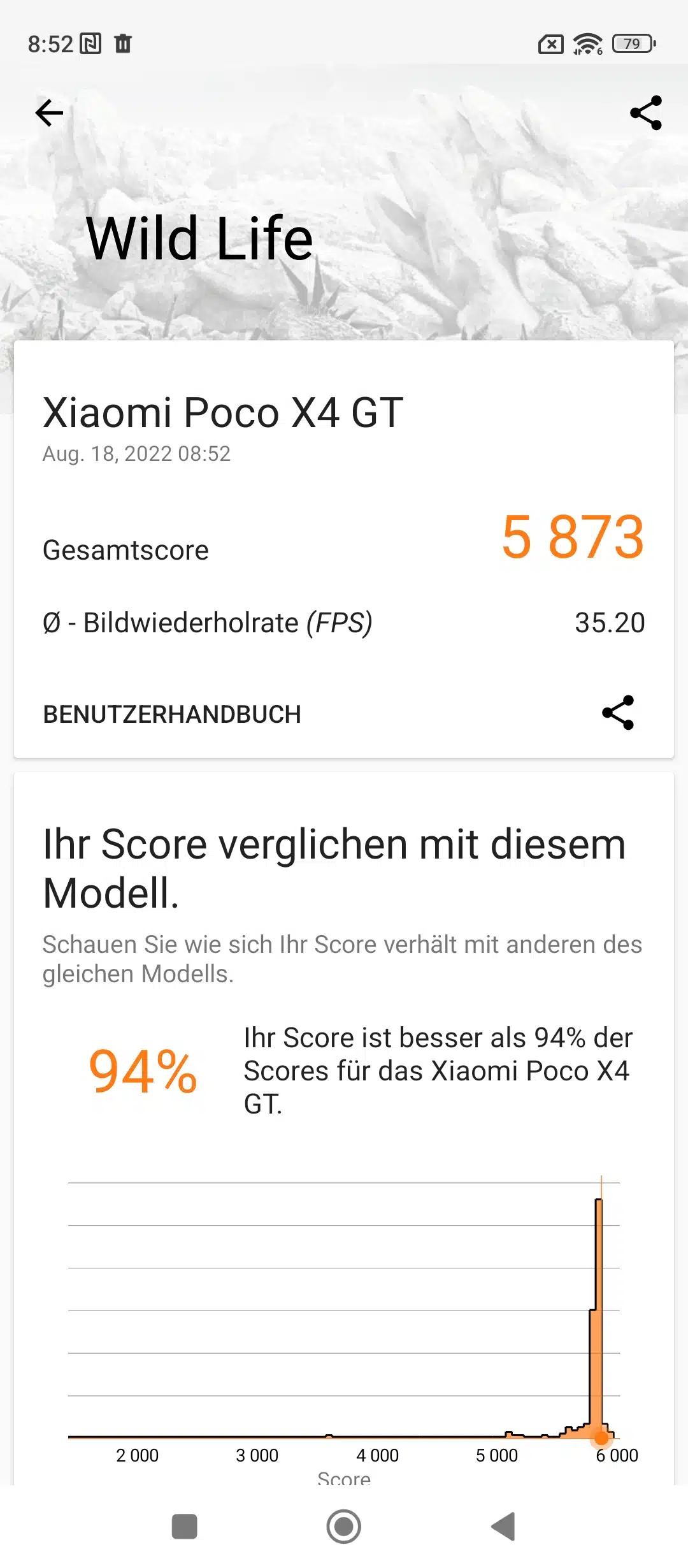Image resolution: width=688 pixels, height=1568 pixels.
Task: Tap the system home button
Action: (x=344, y=1527)
